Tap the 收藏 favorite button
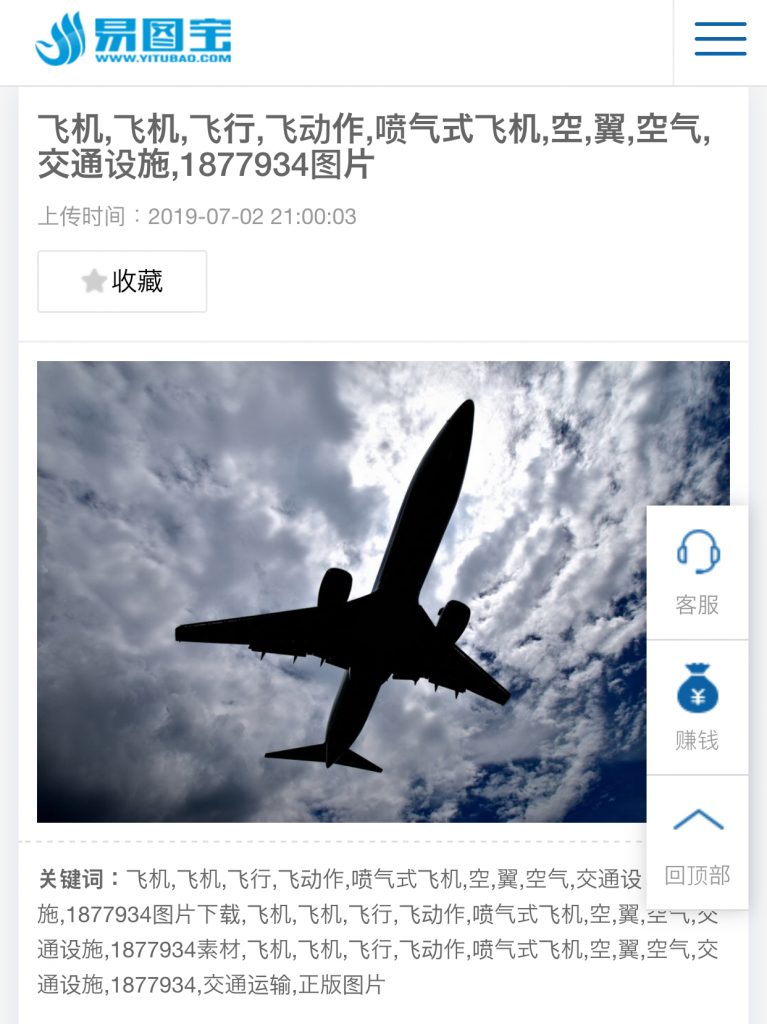Screen dimensions: 767x1024 pyautogui.click(x=122, y=281)
